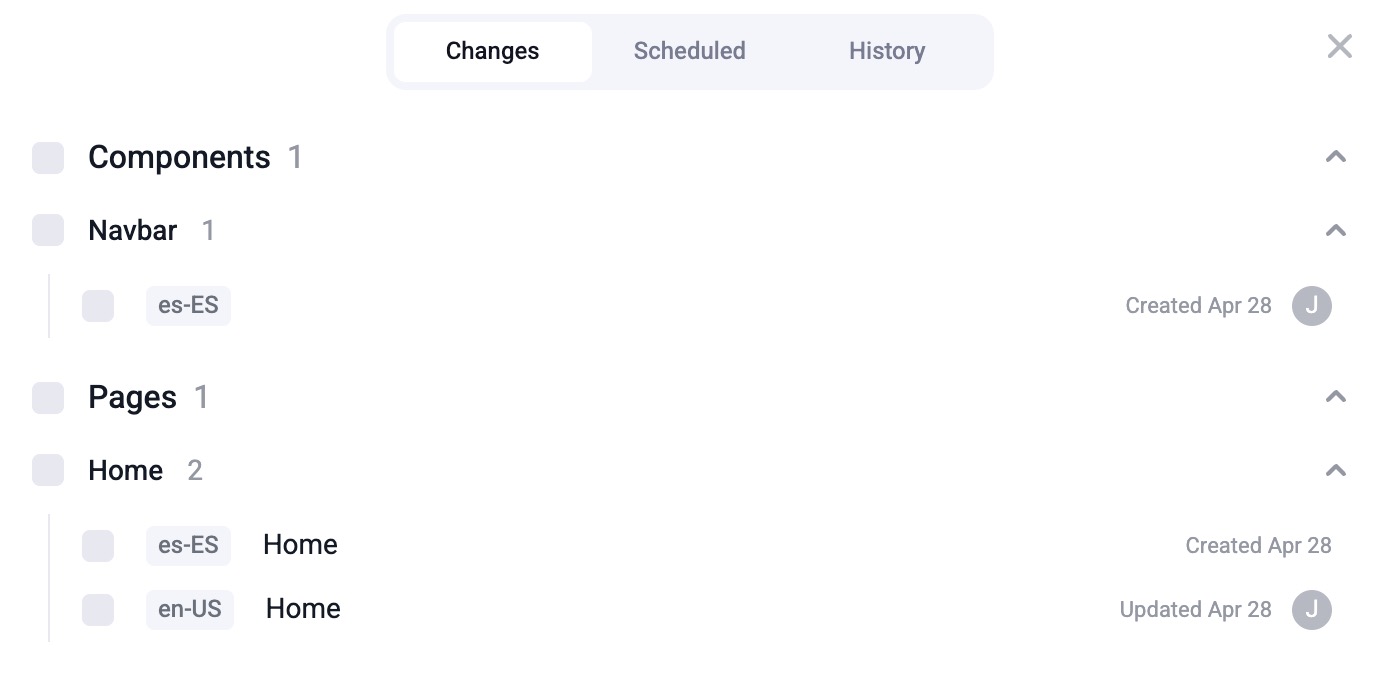Check the Components checkbox
Screen dimensions: 1380x696
point(48,158)
